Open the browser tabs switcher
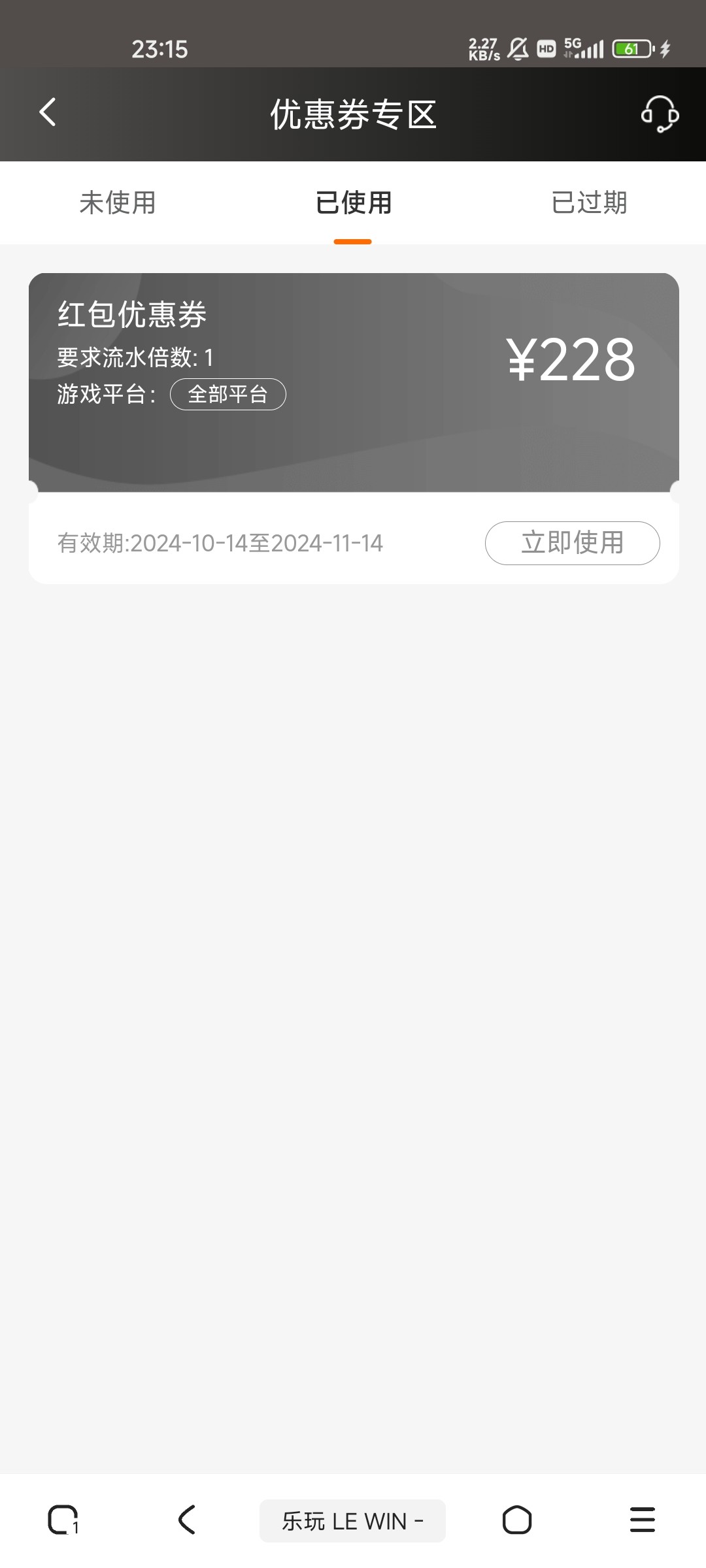Viewport: 706px width, 1568px height. [63, 1520]
